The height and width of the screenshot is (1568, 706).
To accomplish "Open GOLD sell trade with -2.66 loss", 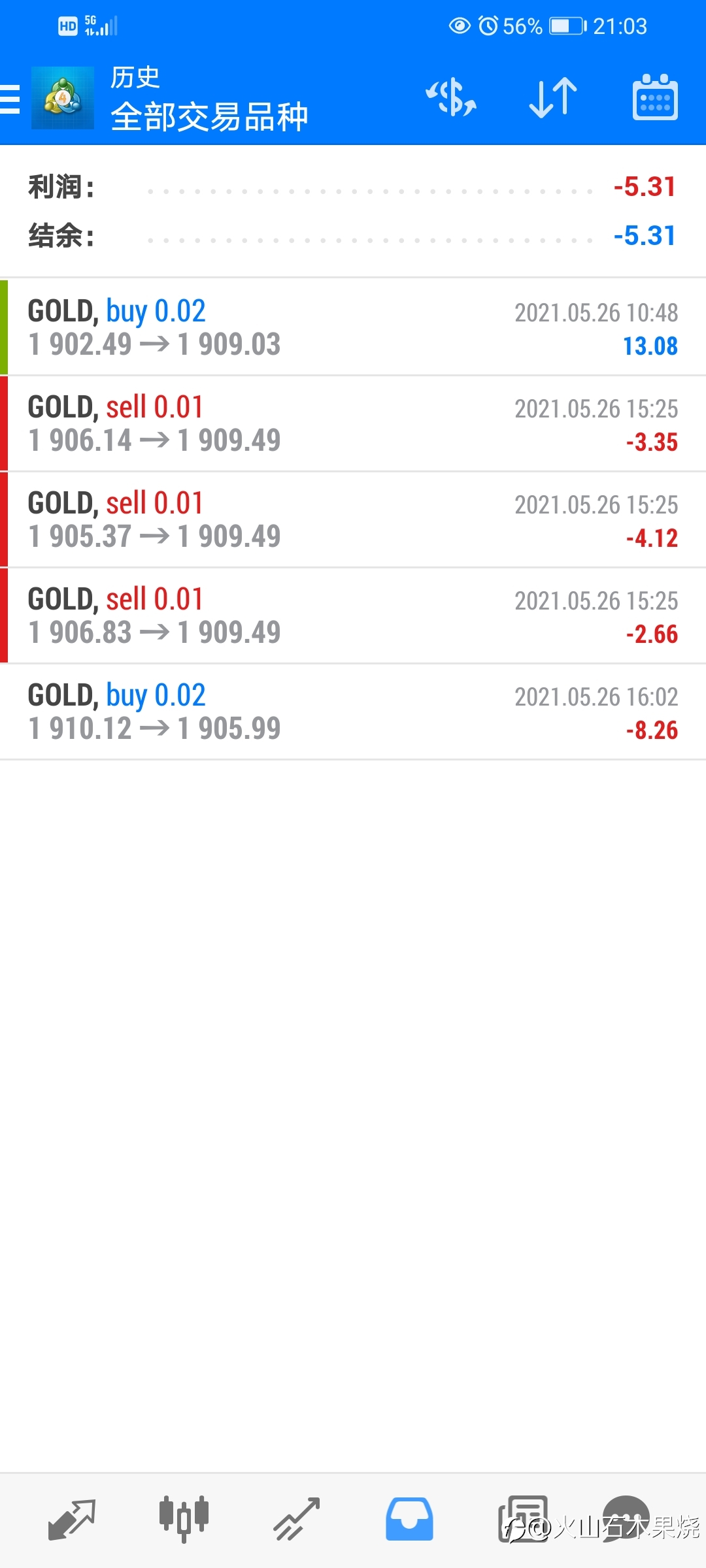I will [x=353, y=615].
